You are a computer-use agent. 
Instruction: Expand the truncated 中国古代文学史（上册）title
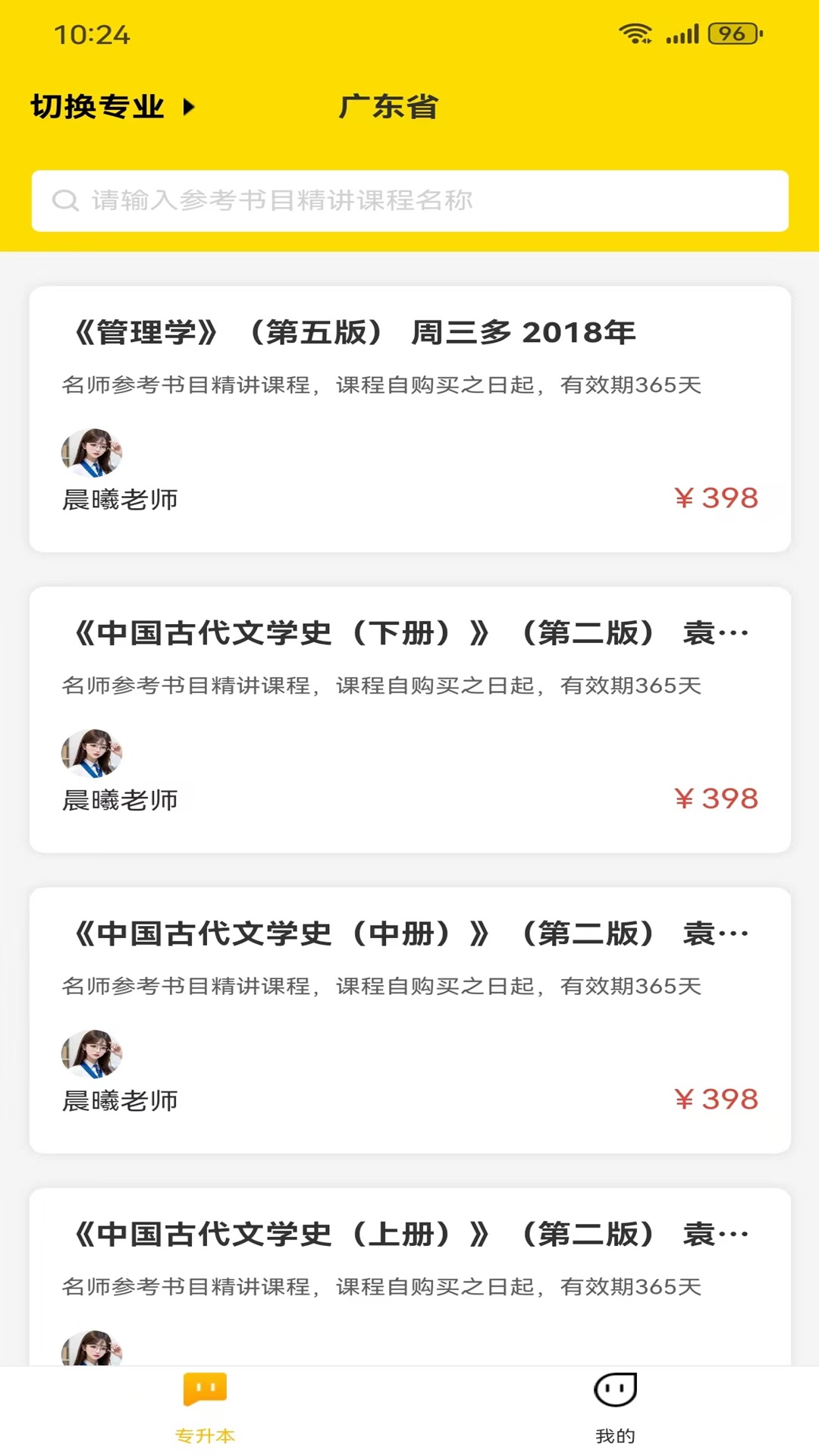point(409,1234)
